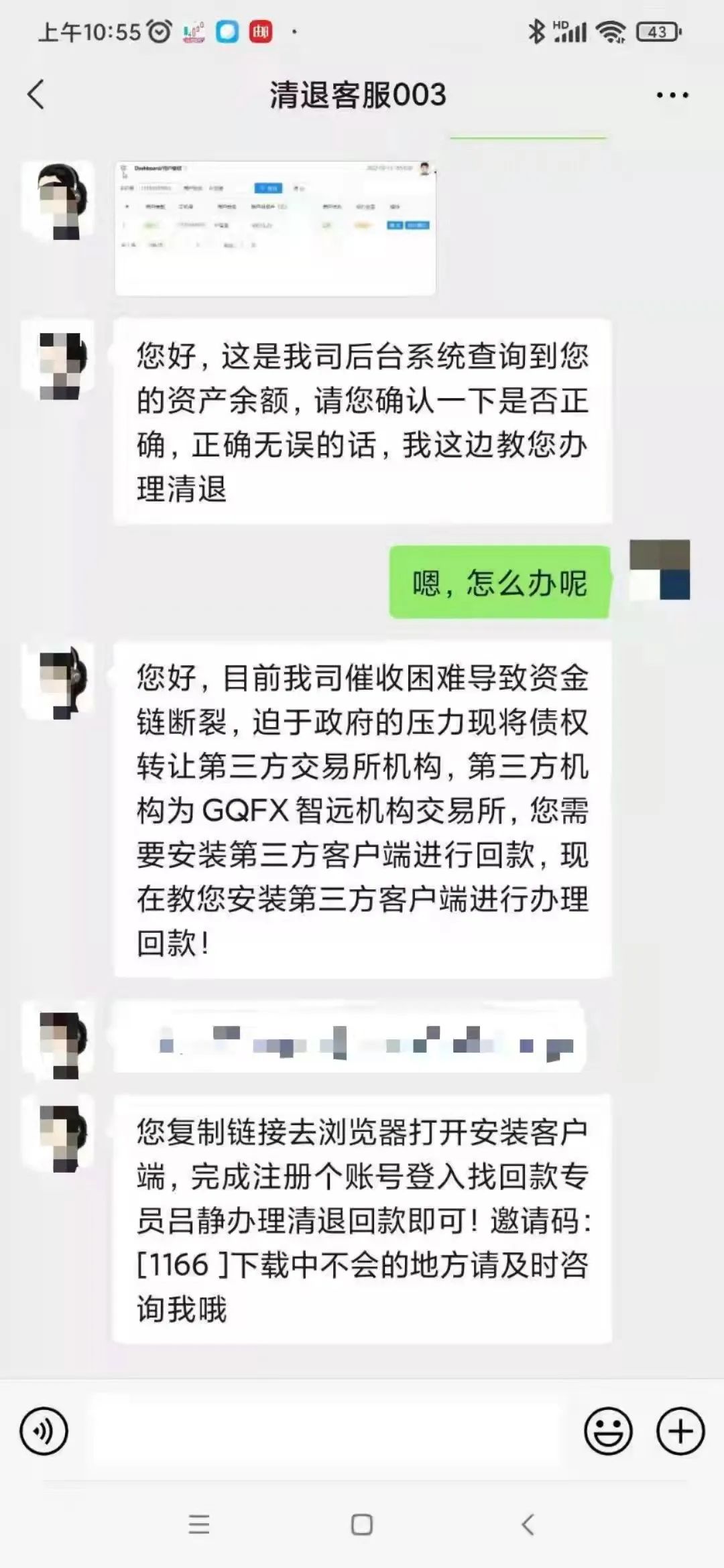Open the dashboard screenshot image message
The height and width of the screenshot is (1568, 724).
point(275,228)
